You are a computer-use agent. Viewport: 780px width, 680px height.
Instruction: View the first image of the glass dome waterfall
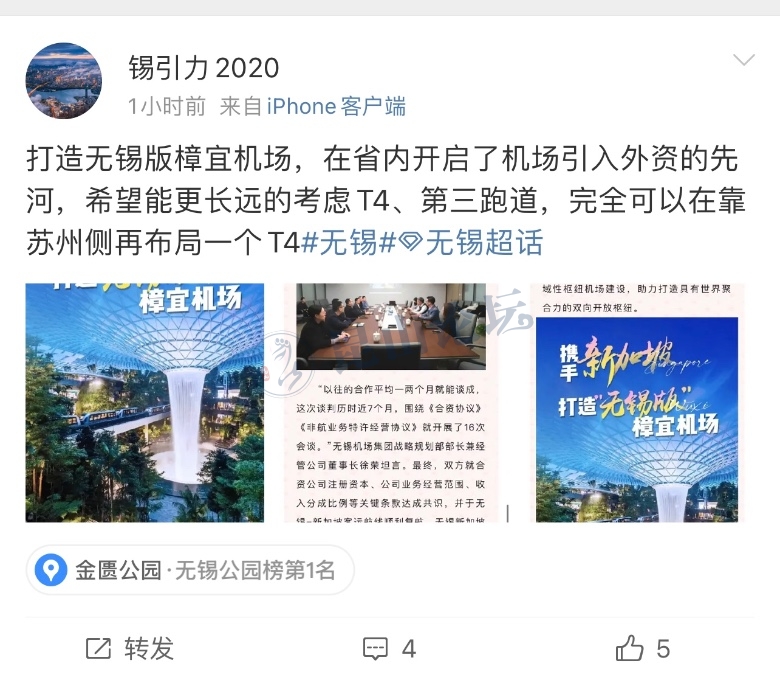pos(145,402)
